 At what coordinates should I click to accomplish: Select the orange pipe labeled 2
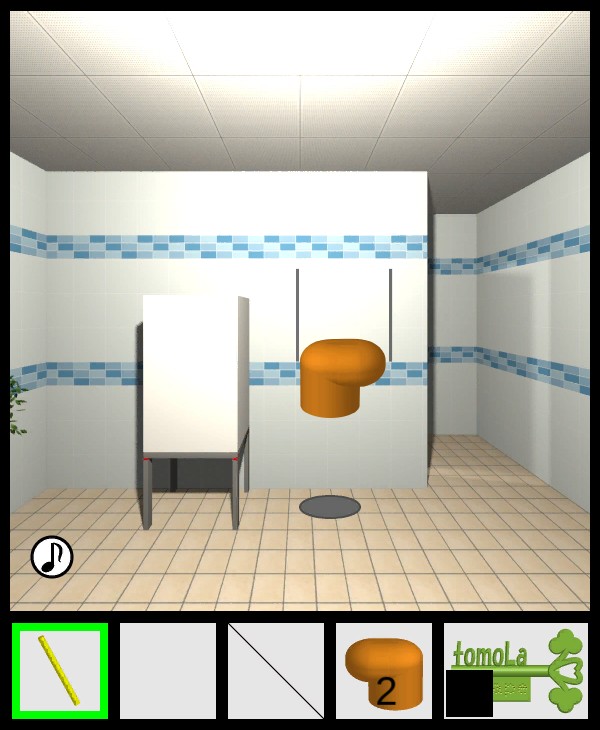pyautogui.click(x=384, y=670)
